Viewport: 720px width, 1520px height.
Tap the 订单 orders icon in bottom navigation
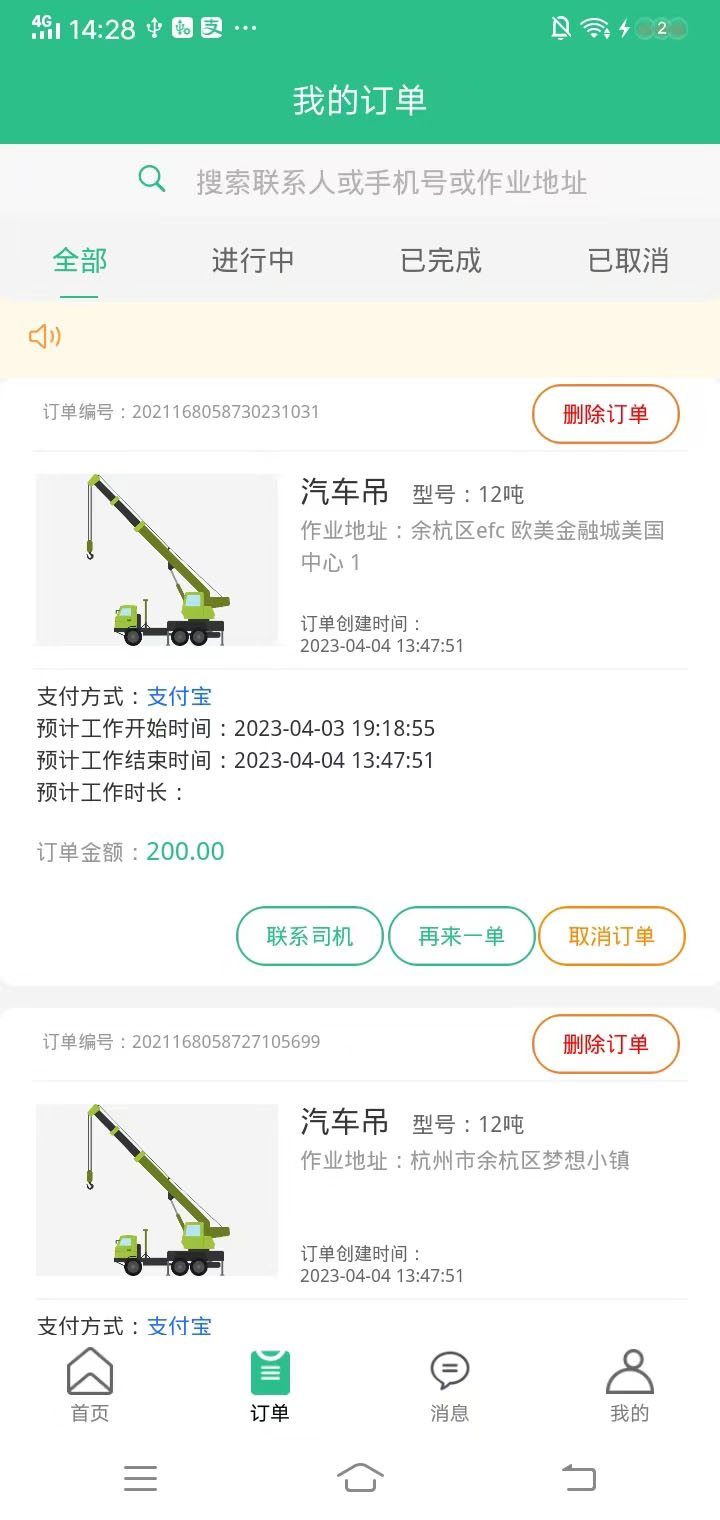(268, 1371)
